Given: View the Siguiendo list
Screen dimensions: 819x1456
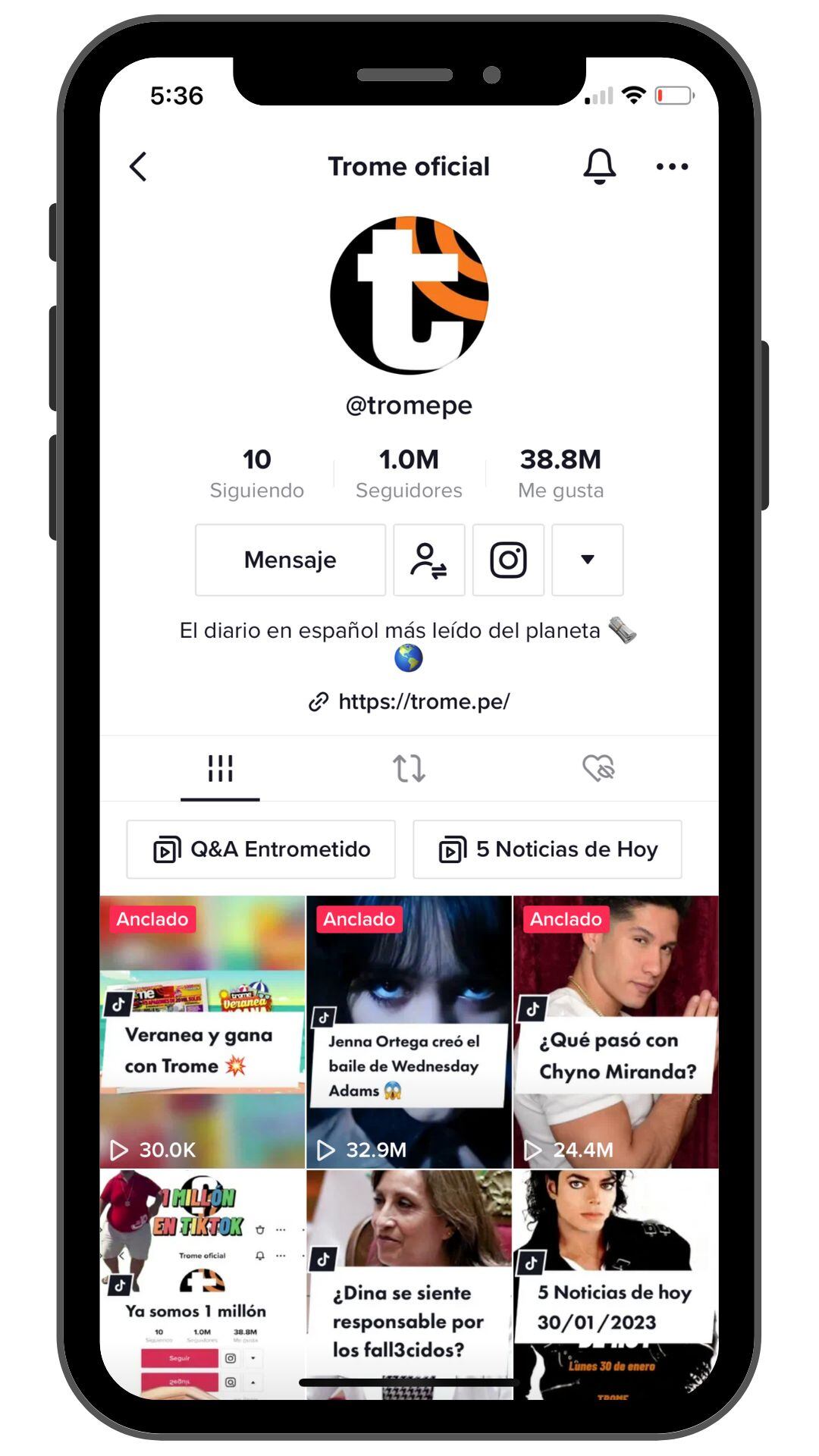Looking at the screenshot, I should pos(256,473).
